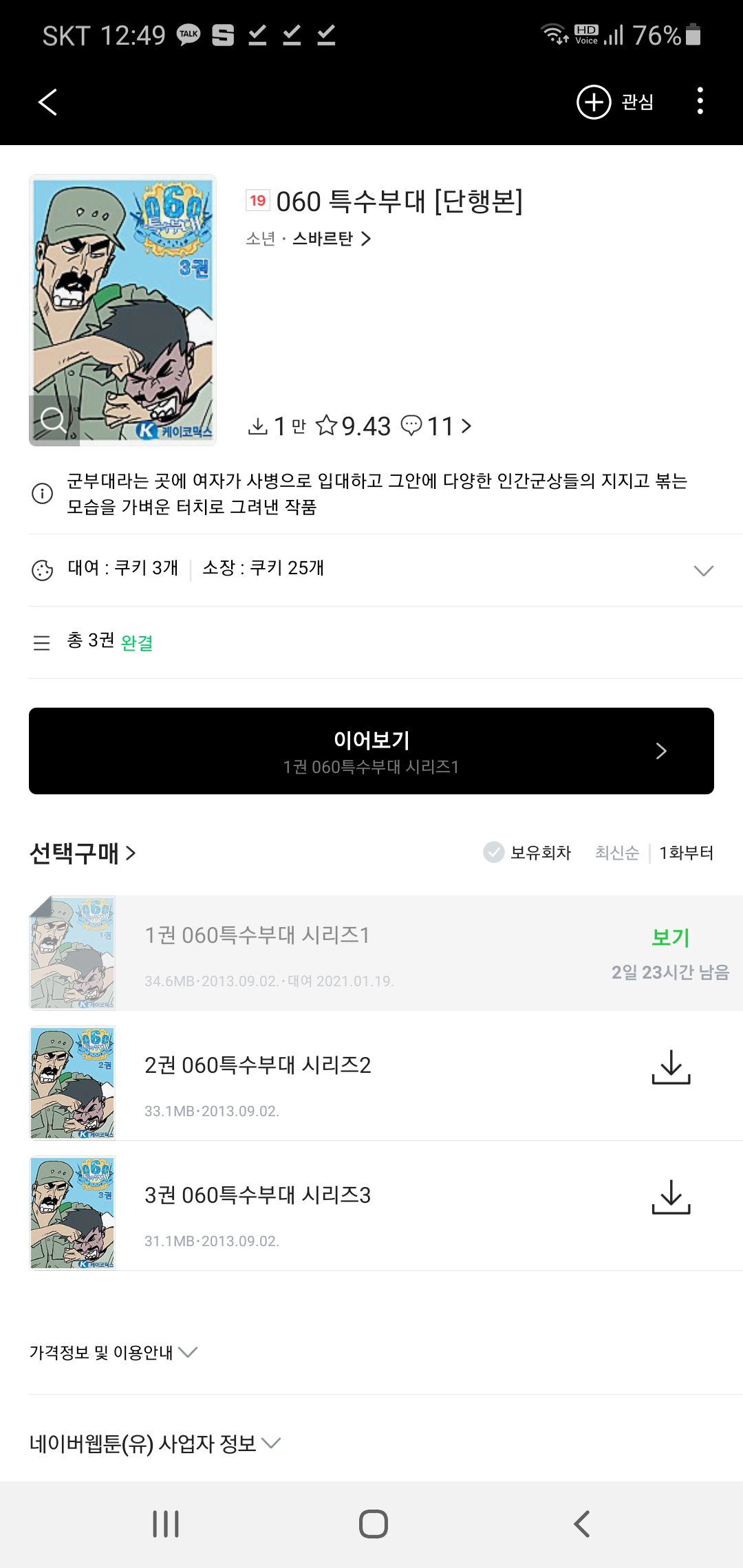Go back using the top-left arrow

click(47, 102)
